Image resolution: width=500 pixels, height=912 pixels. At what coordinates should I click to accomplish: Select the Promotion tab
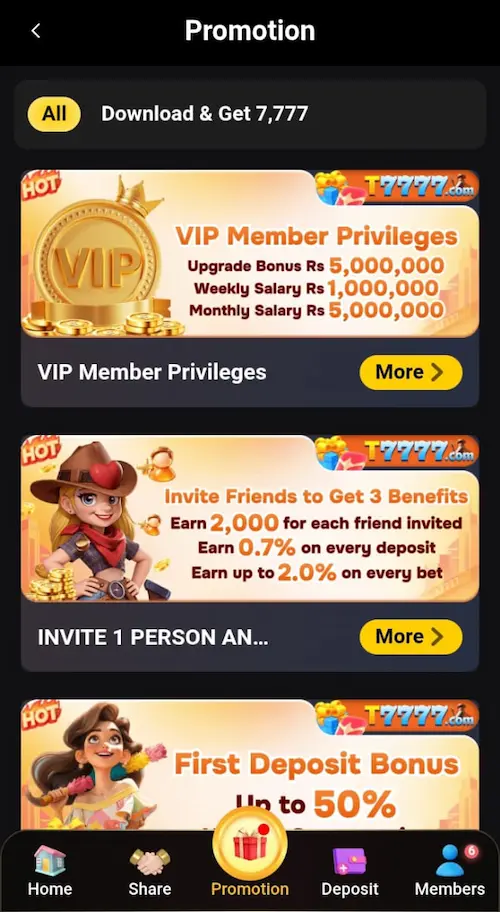tap(250, 857)
